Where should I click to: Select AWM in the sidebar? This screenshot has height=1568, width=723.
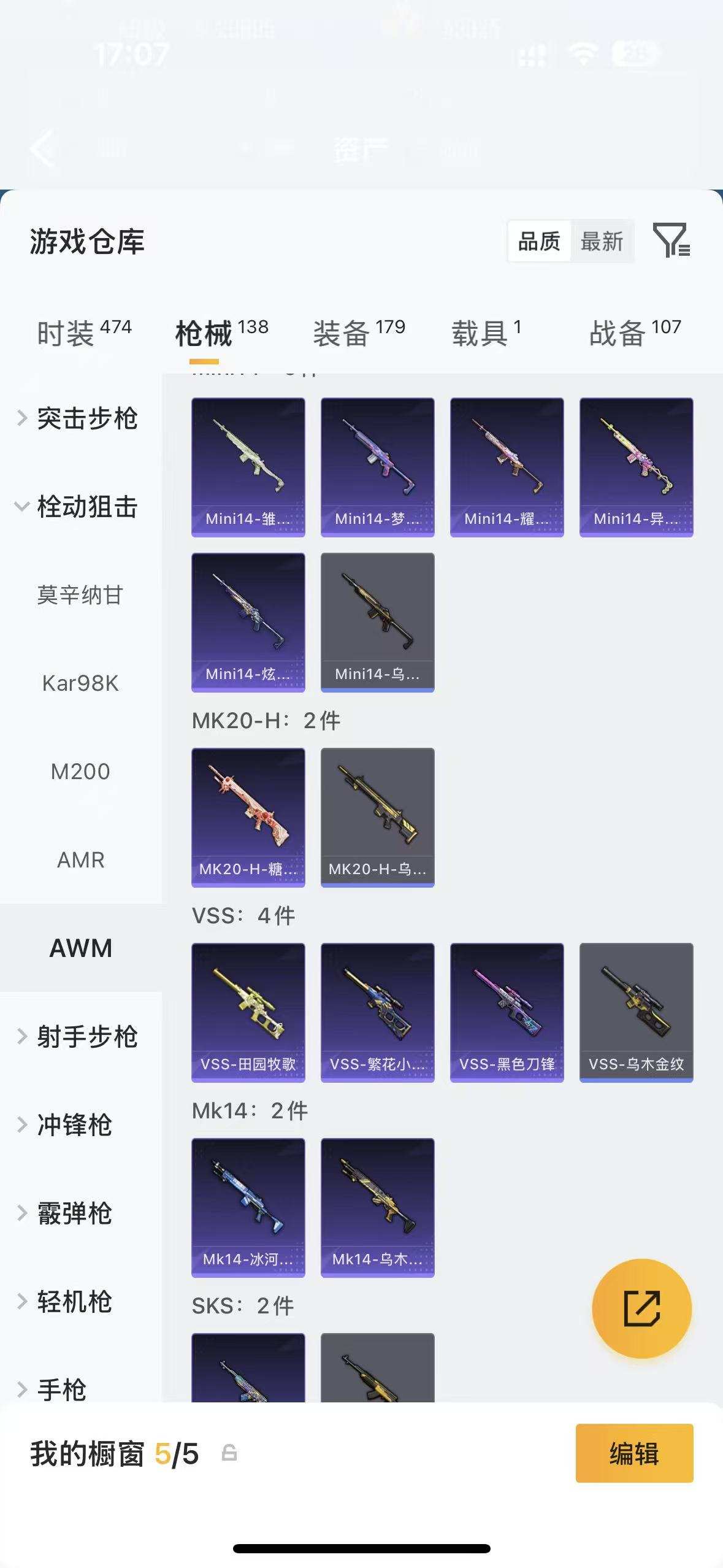[x=81, y=948]
